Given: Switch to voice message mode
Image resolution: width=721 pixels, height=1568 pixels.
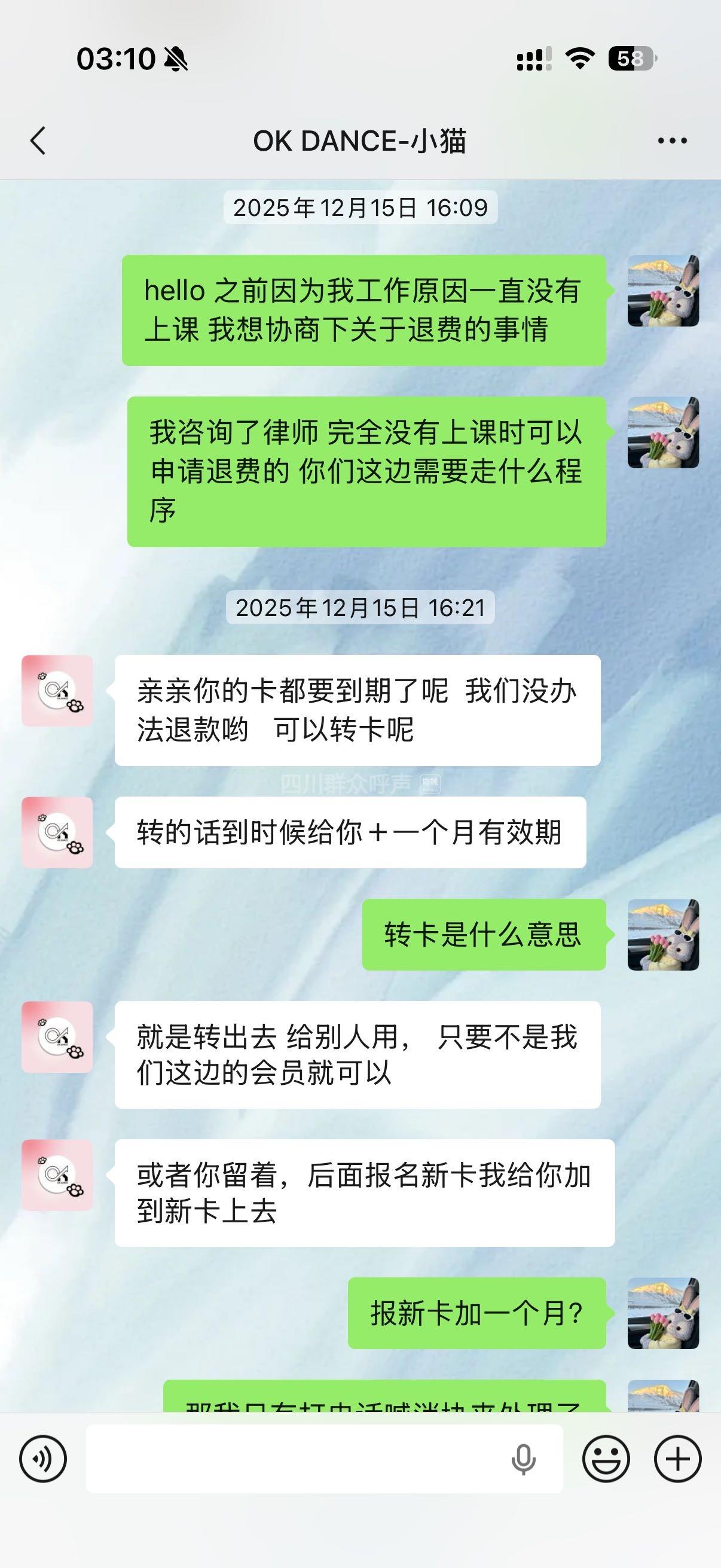Looking at the screenshot, I should tap(43, 1459).
